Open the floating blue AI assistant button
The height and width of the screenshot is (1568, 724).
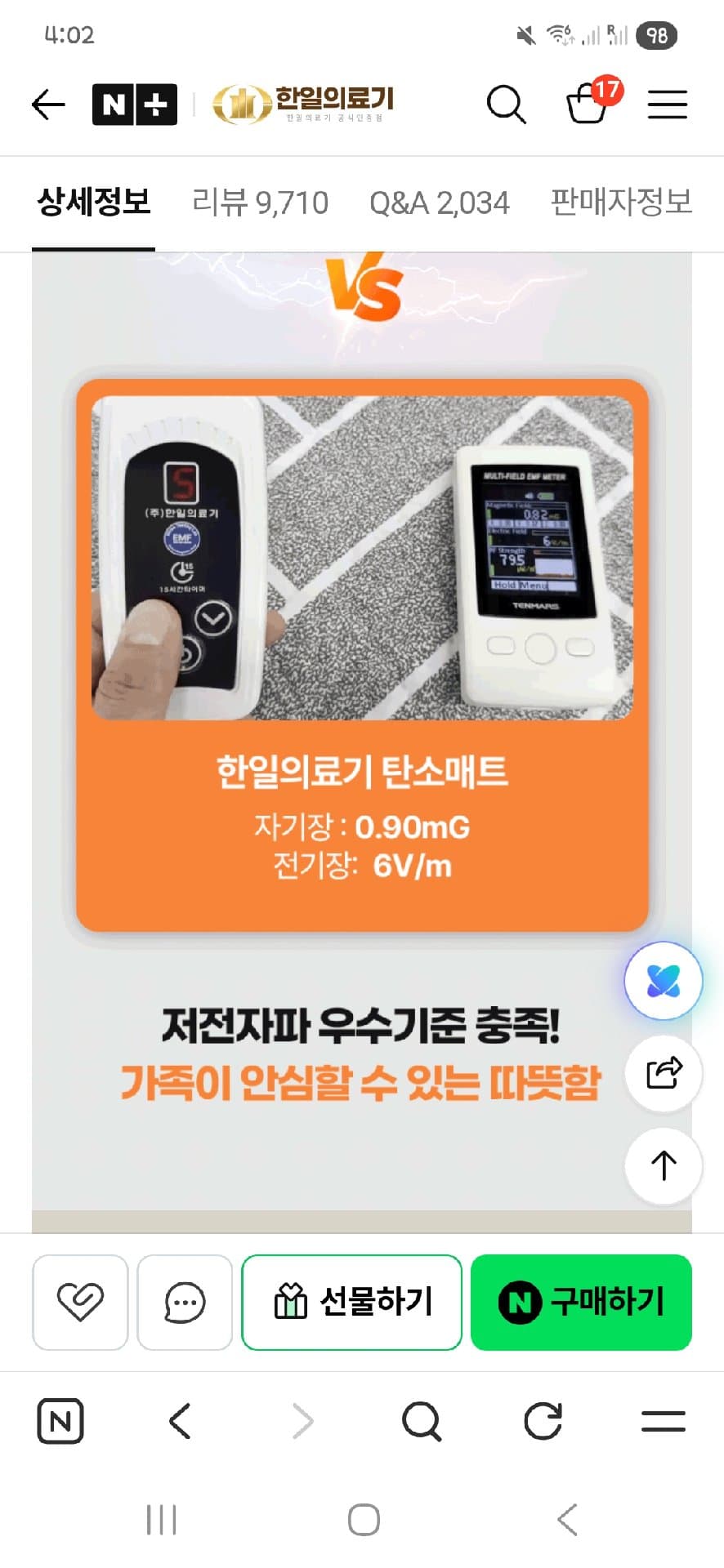(663, 981)
